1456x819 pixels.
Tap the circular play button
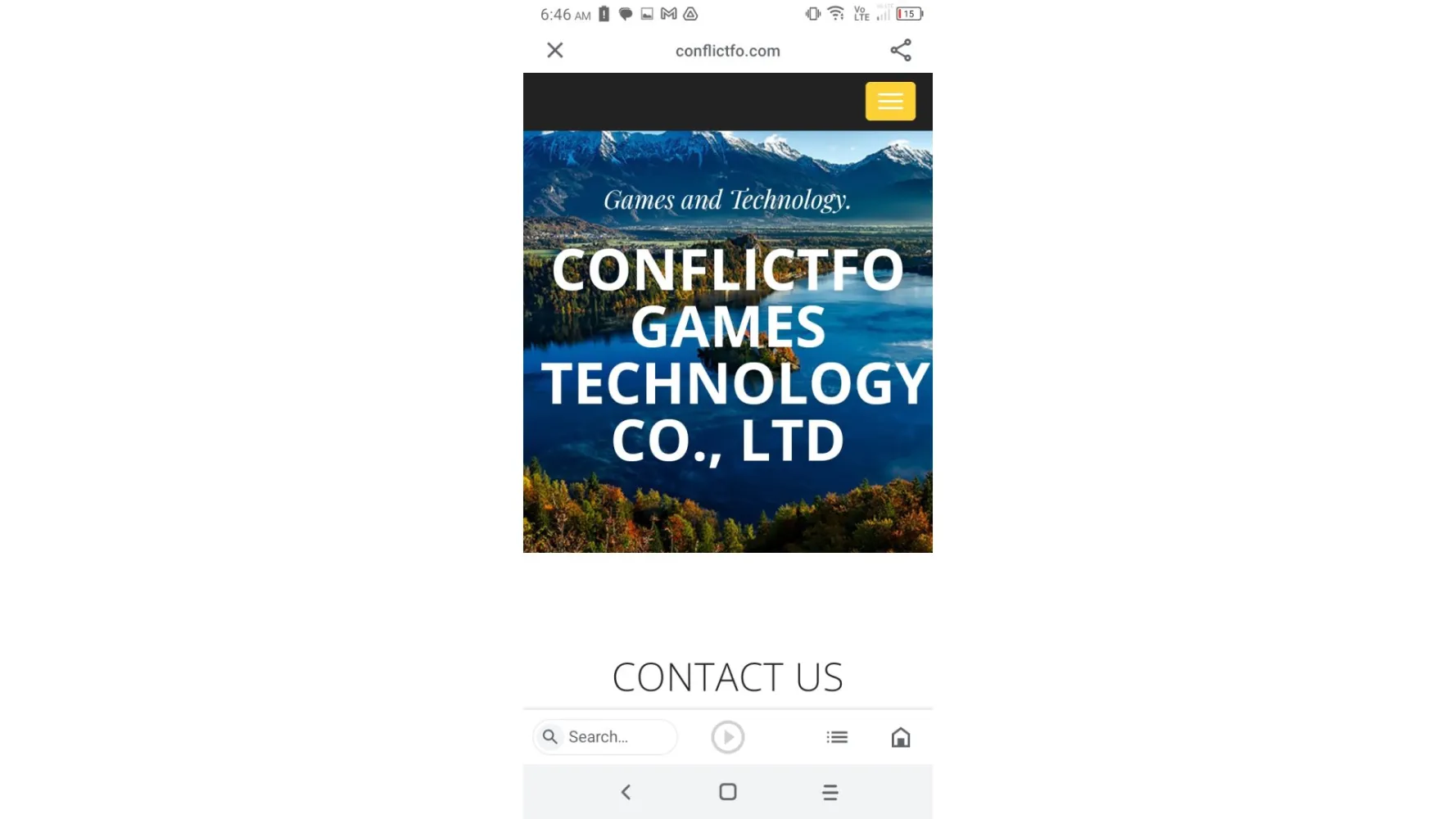pos(727,737)
